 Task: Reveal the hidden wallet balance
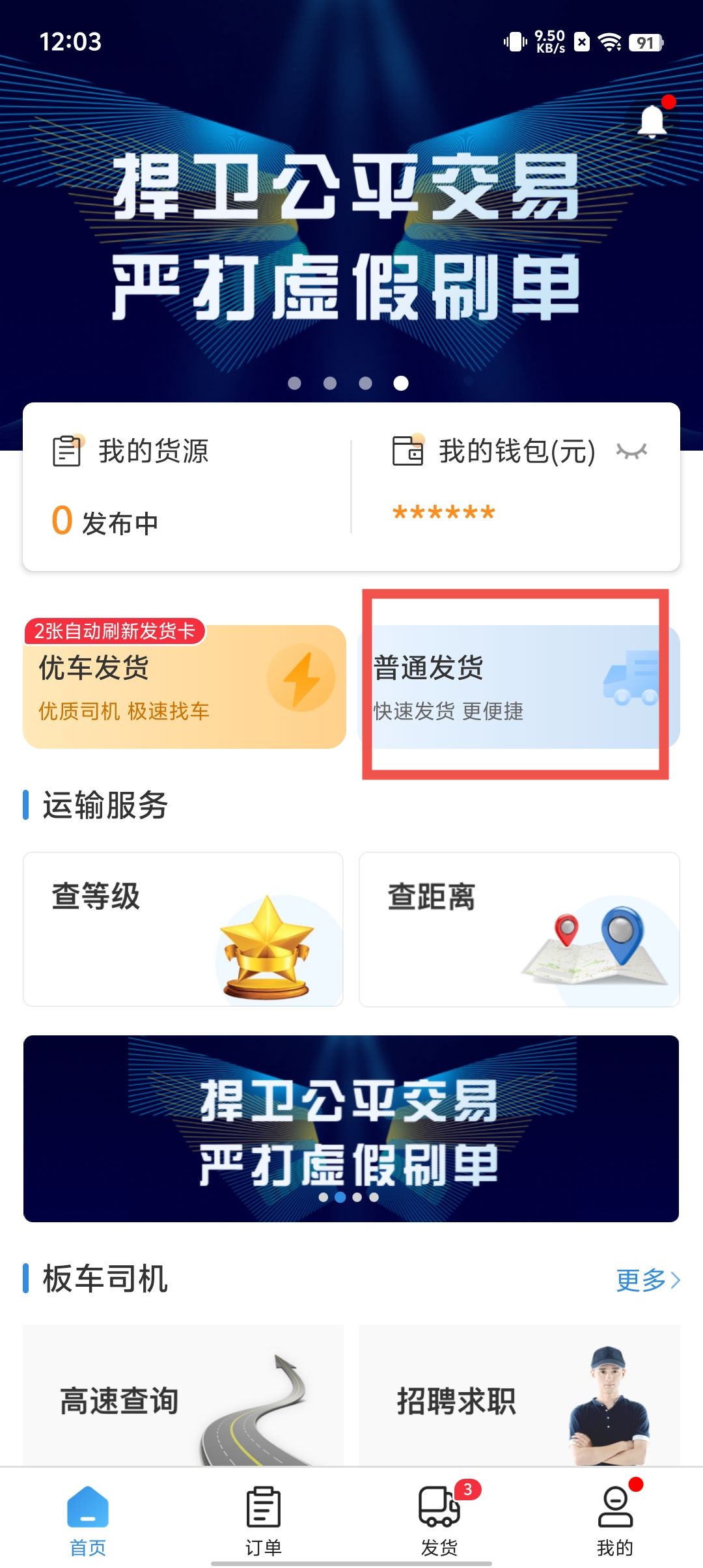(631, 451)
